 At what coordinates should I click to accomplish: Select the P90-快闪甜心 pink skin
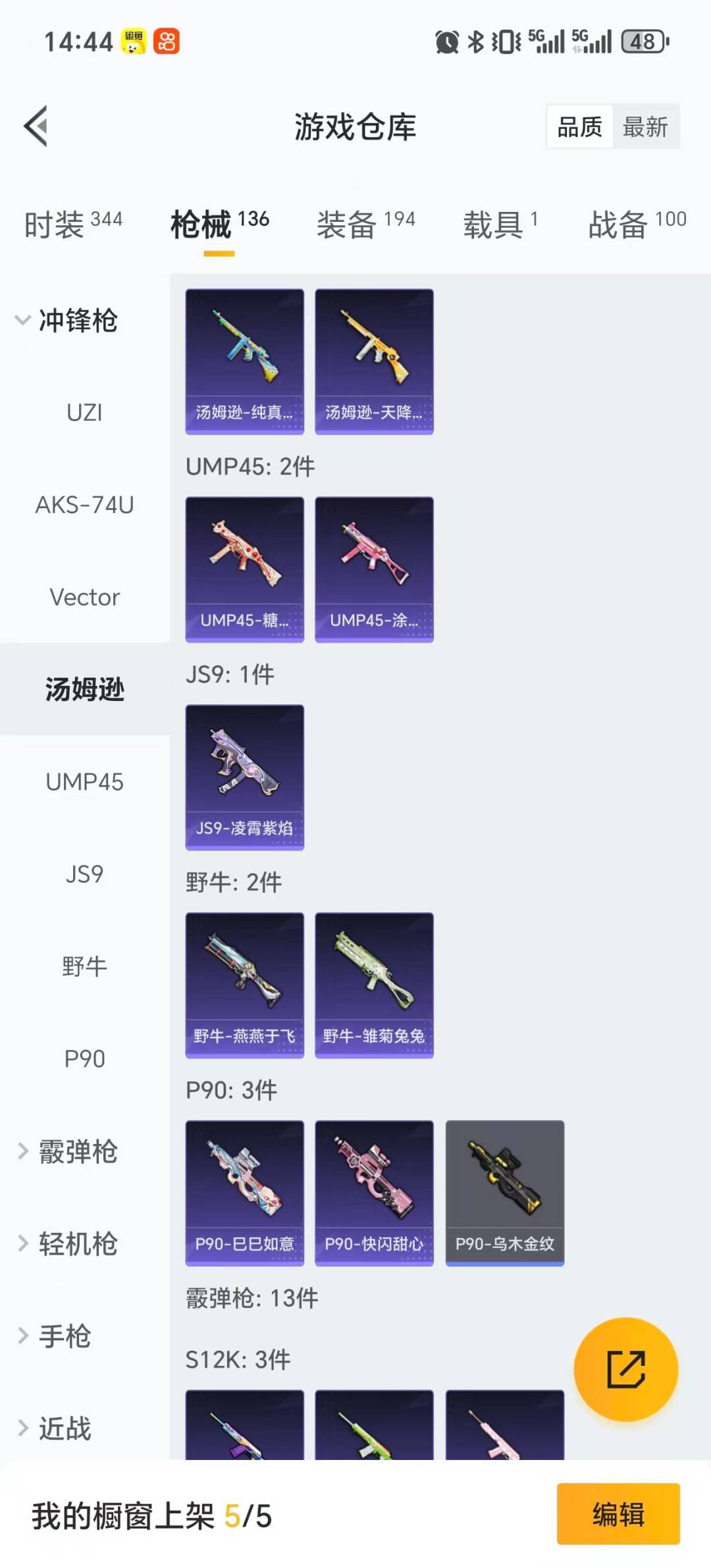click(x=373, y=1191)
